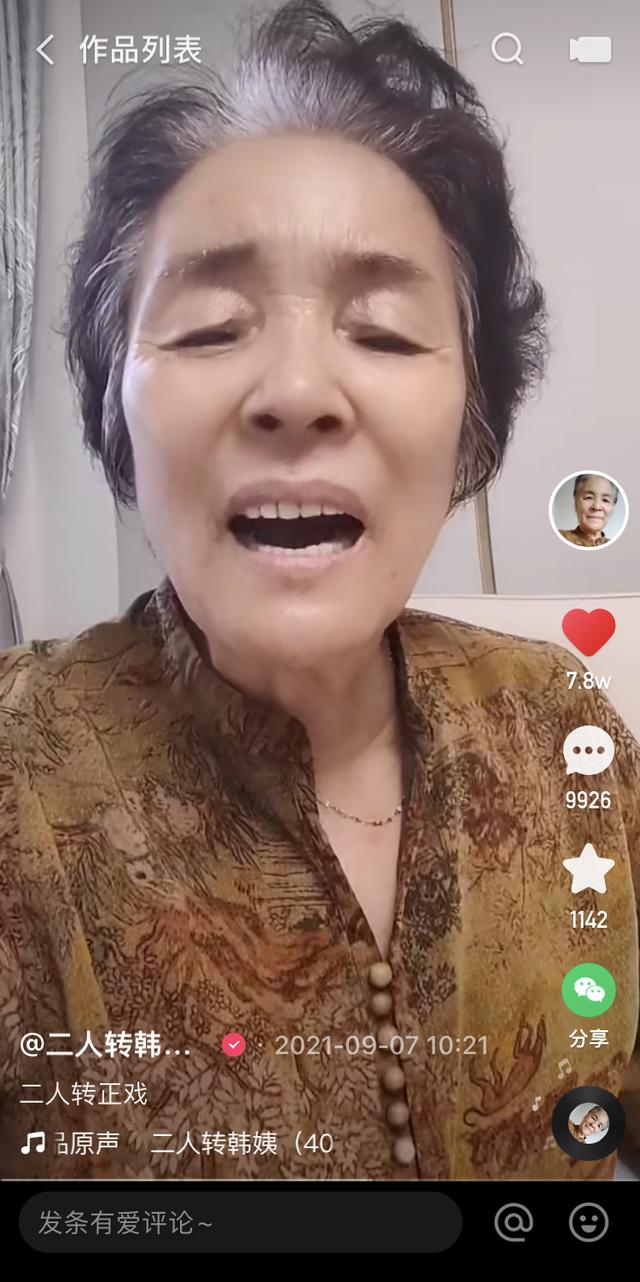Tap the 发条有爱评论 comment field
Screen dimensions: 640x1282
pyautogui.click(x=240, y=1222)
